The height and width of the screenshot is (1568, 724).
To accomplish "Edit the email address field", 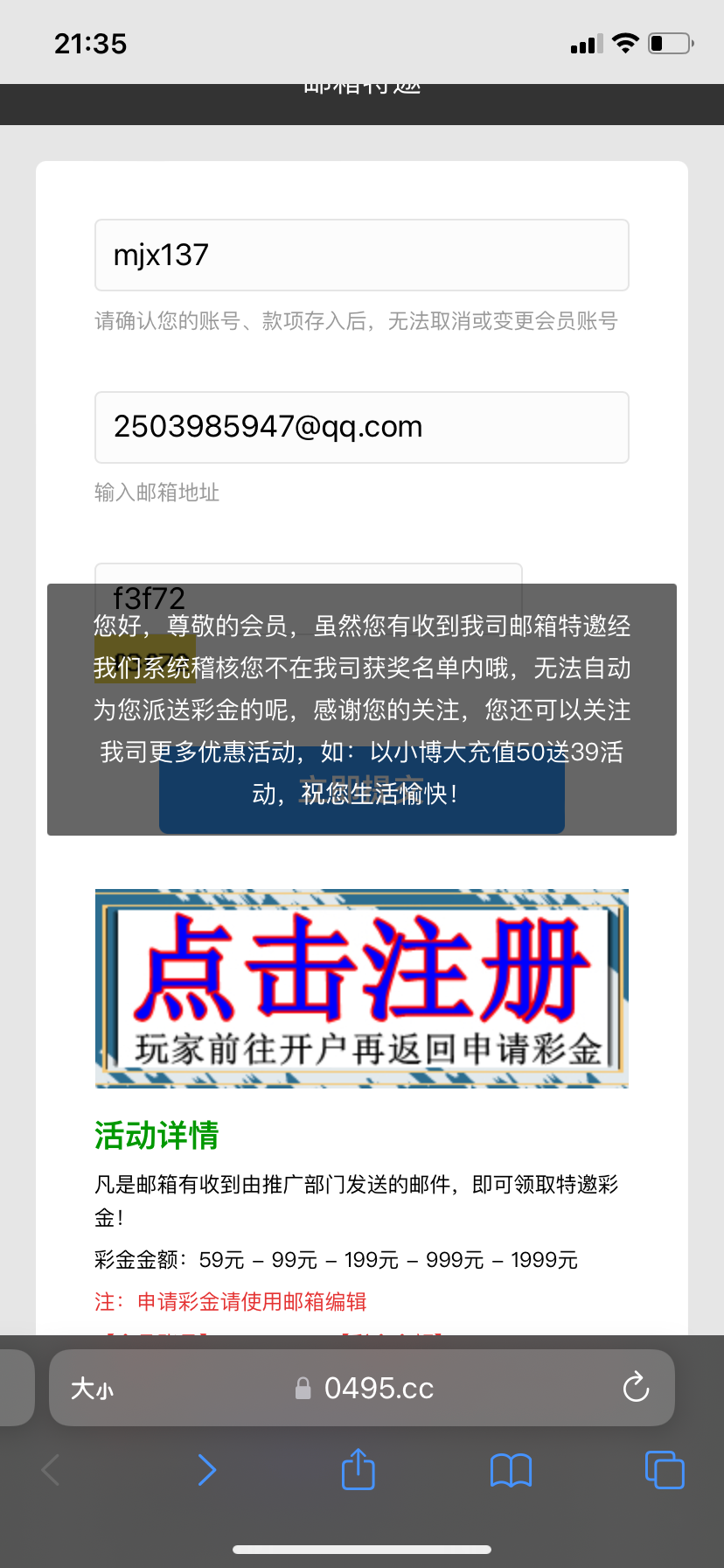I will tap(361, 427).
